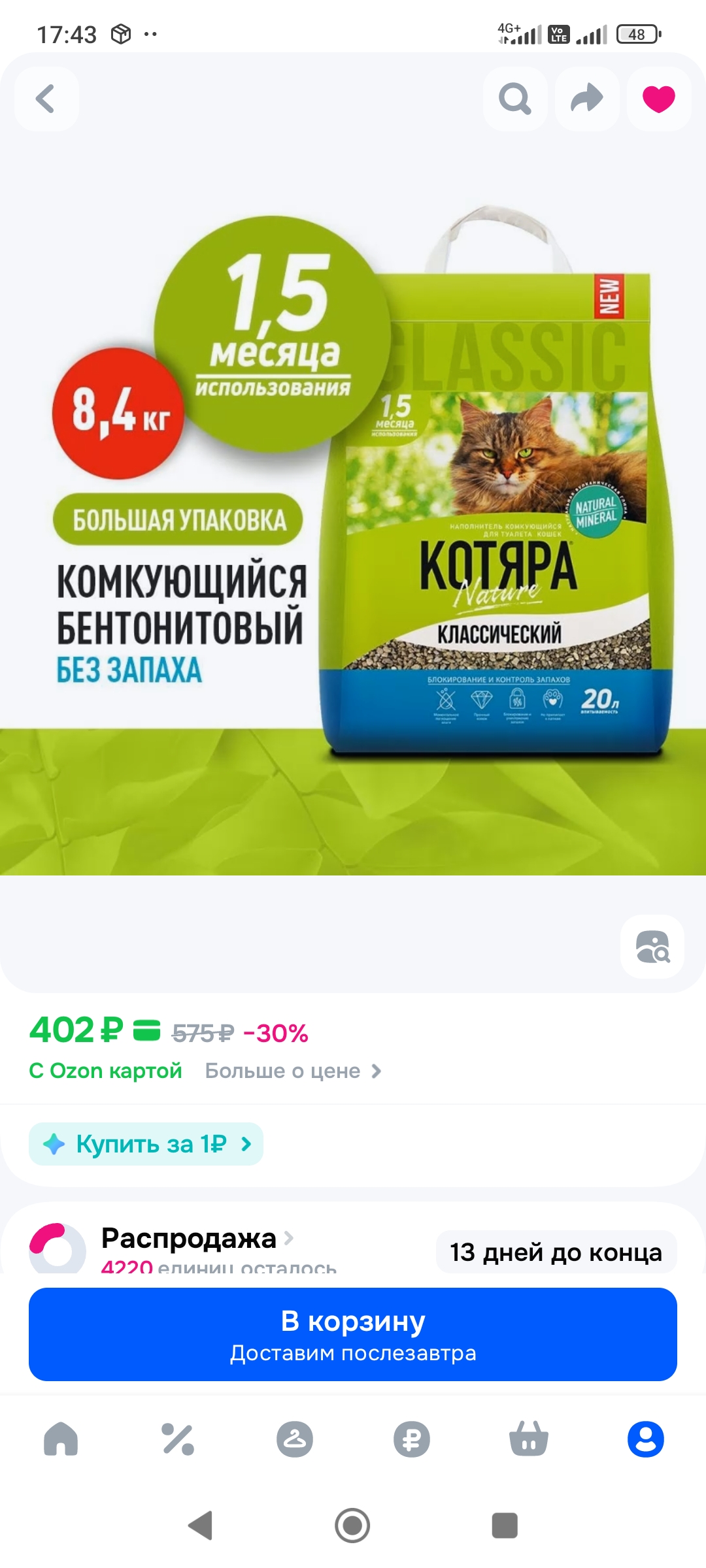Tap the system home button
This screenshot has width=706, height=1568.
352,1526
